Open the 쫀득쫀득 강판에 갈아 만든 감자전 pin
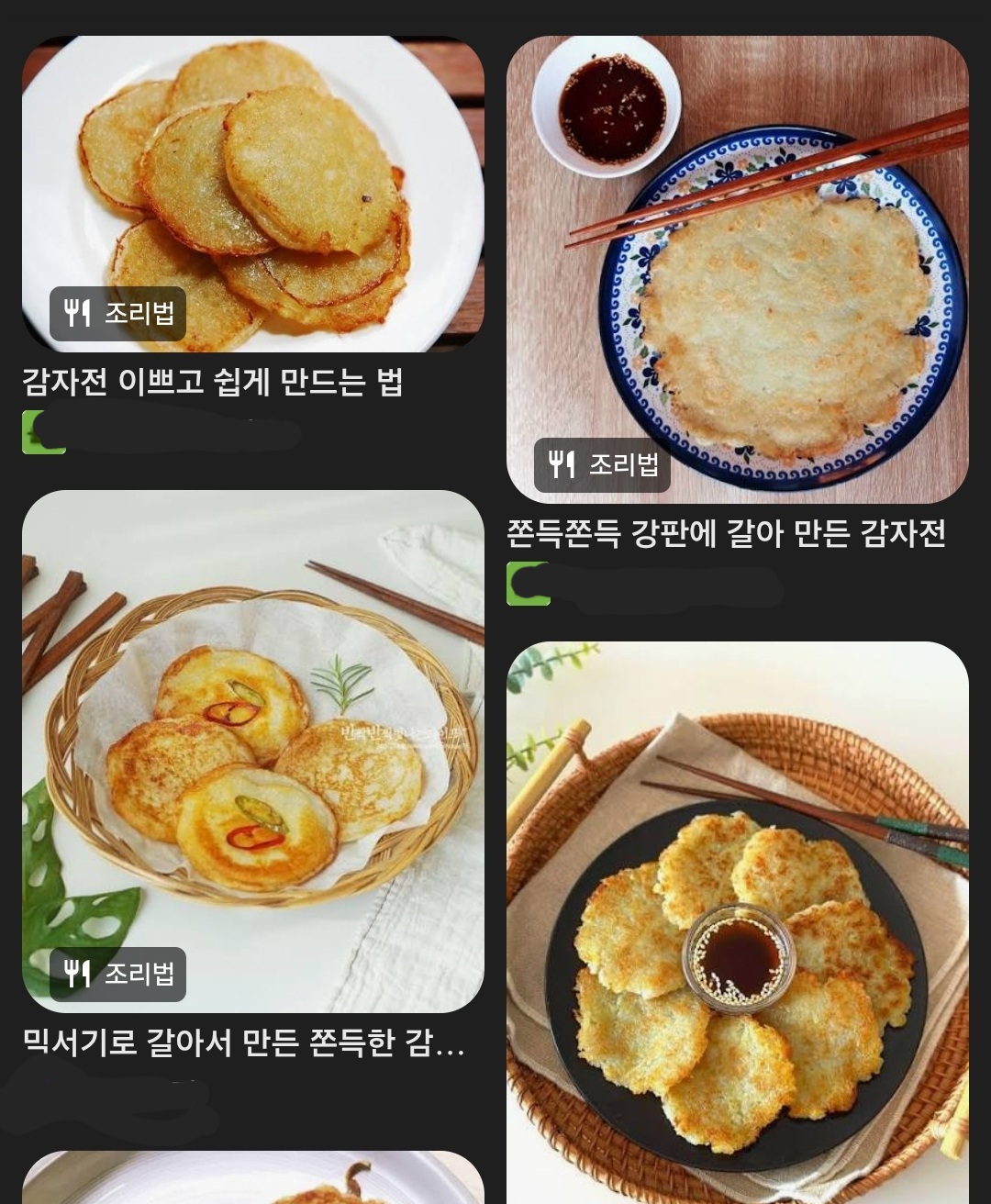This screenshot has width=991, height=1204. (x=737, y=269)
